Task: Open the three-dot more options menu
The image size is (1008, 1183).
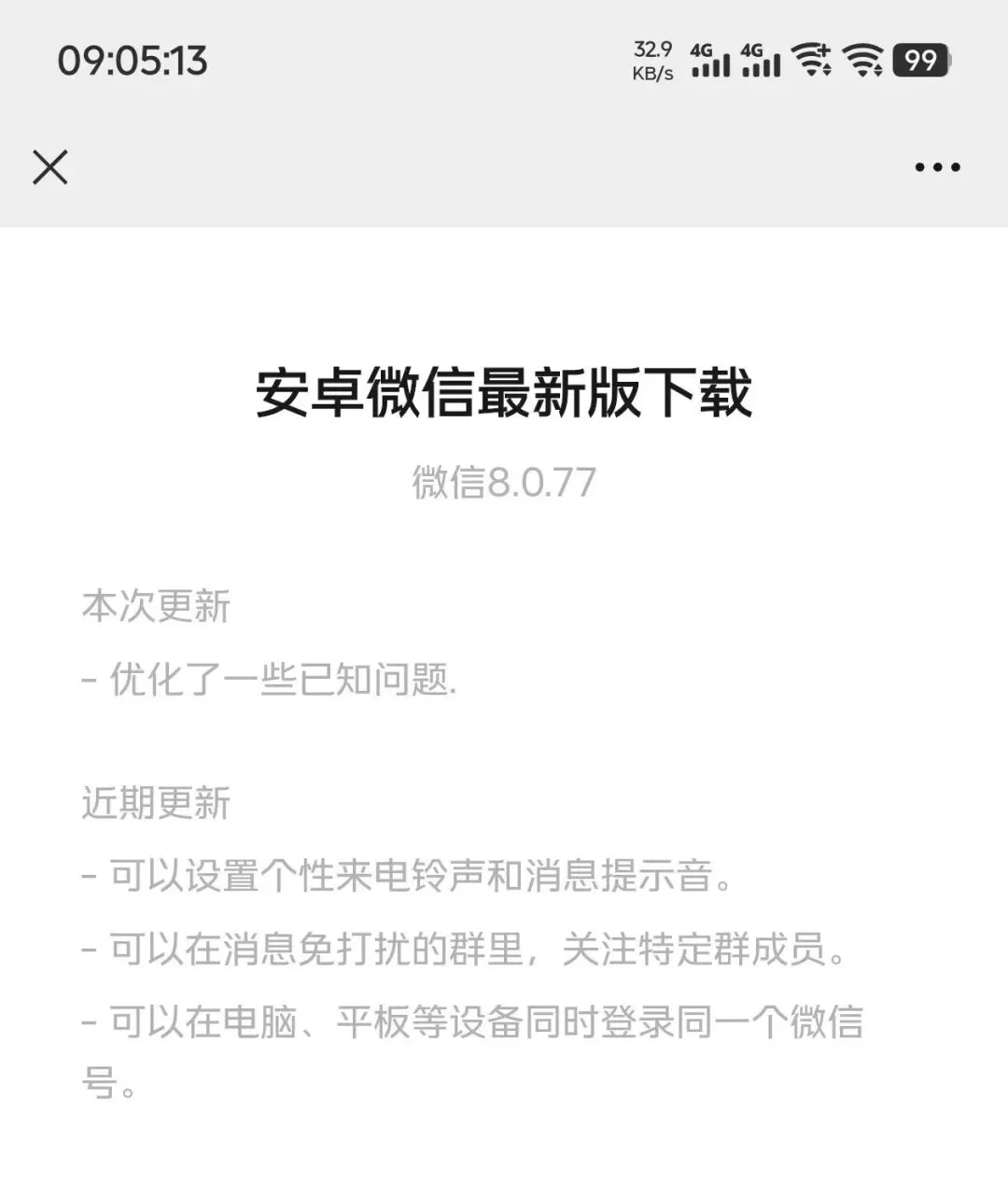Action: pyautogui.click(x=937, y=168)
